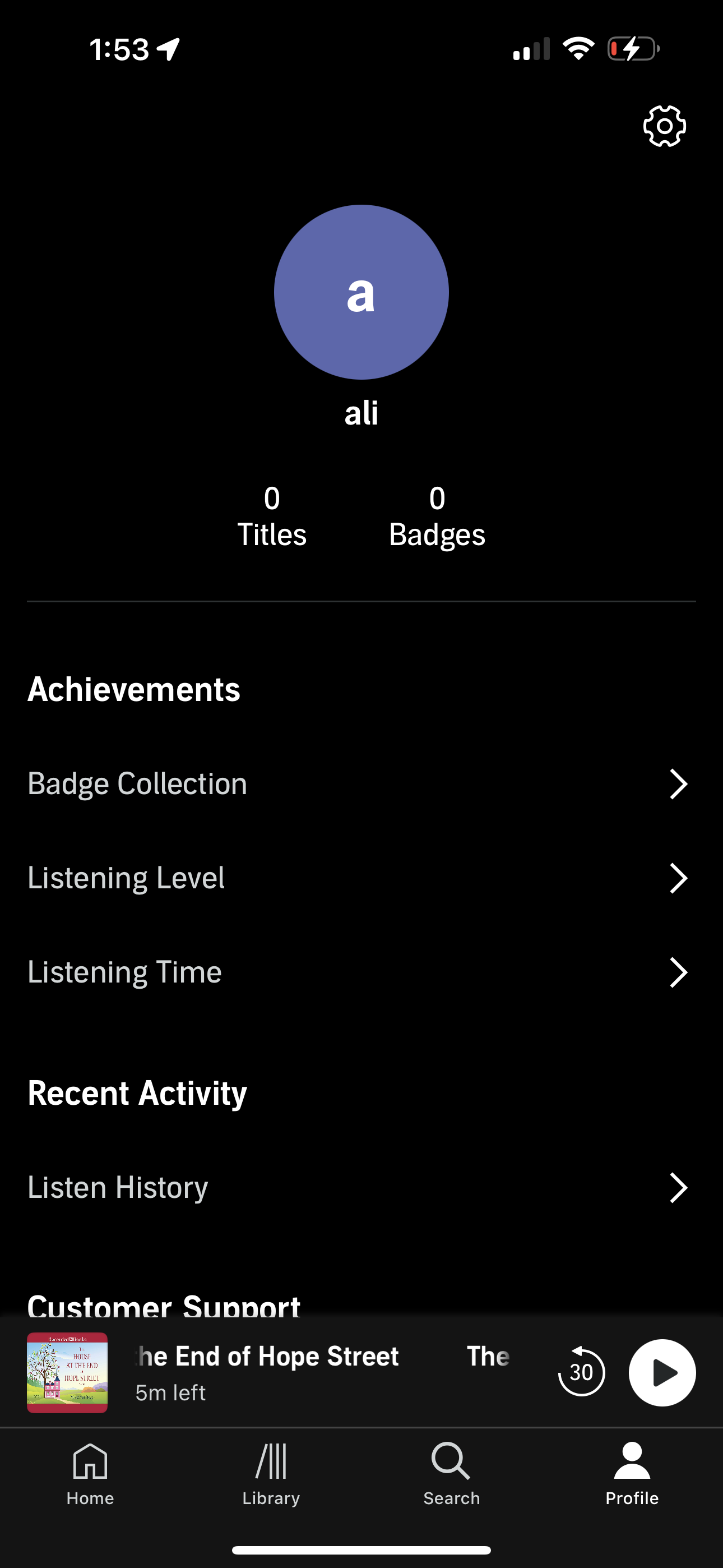Expand Listening Time
Screen dimensions: 723x1568
pyautogui.click(x=361, y=972)
